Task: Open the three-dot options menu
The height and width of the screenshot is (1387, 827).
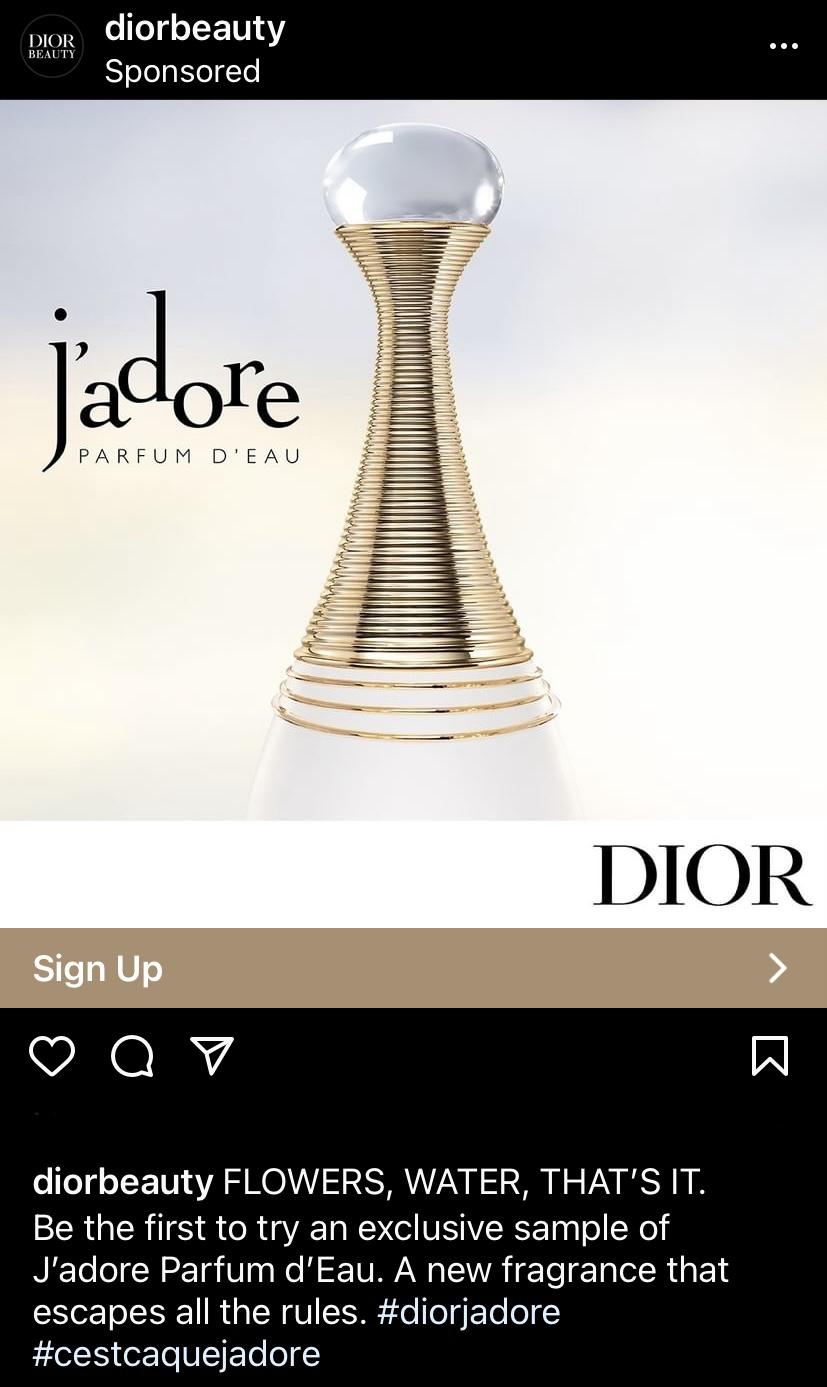Action: 784,46
